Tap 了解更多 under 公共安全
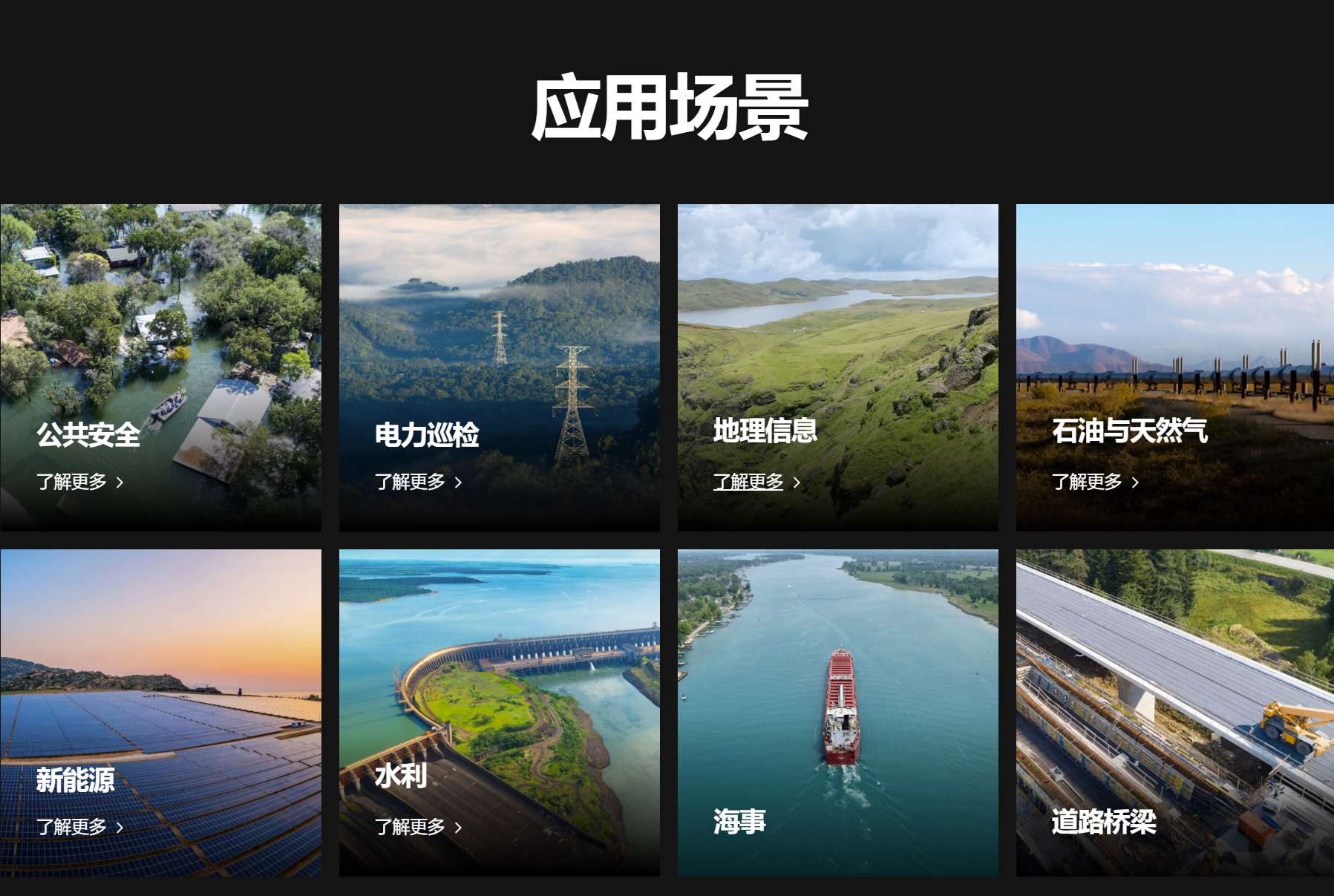1334x896 pixels. pos(79,483)
